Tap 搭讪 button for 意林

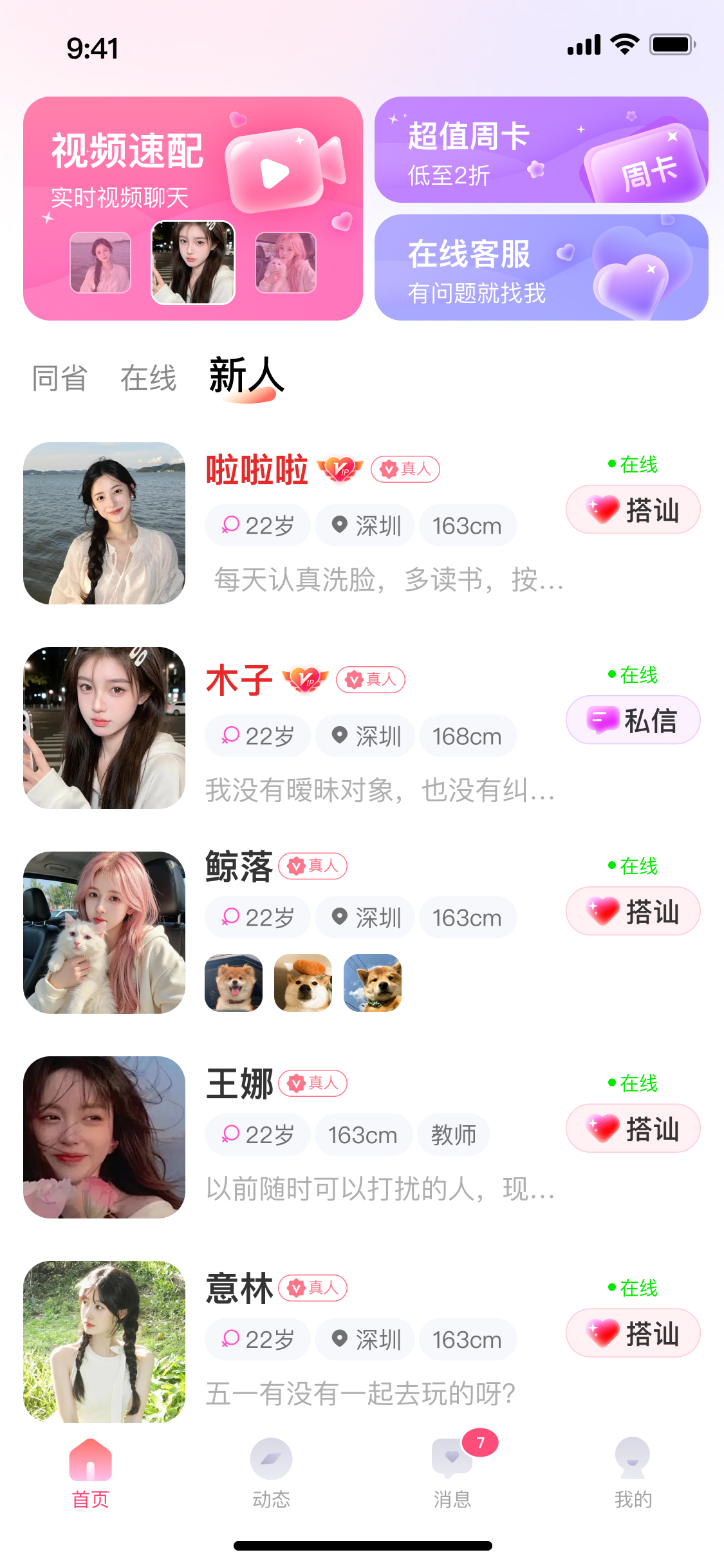click(x=633, y=1333)
